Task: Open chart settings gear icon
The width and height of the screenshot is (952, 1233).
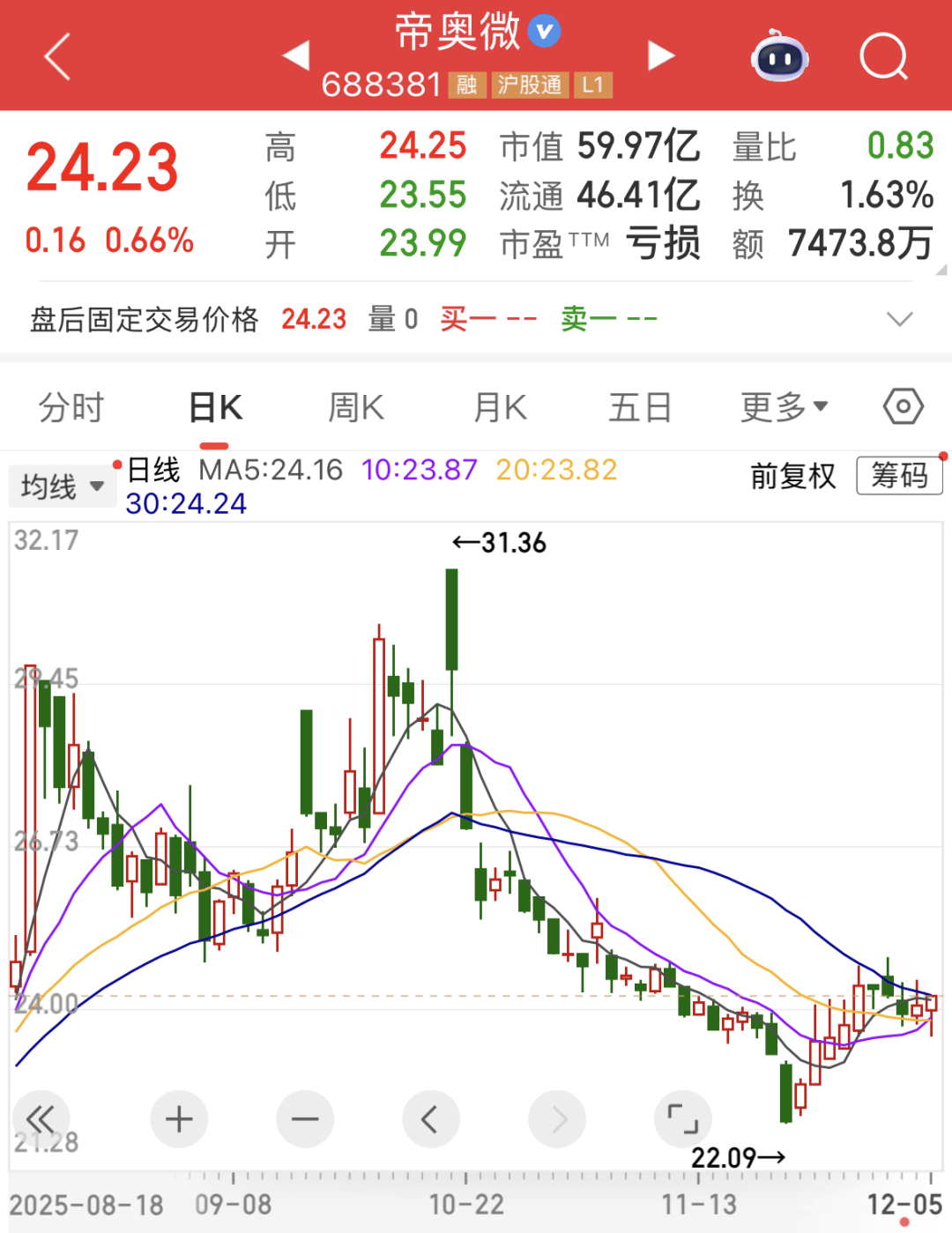Action: 901,407
